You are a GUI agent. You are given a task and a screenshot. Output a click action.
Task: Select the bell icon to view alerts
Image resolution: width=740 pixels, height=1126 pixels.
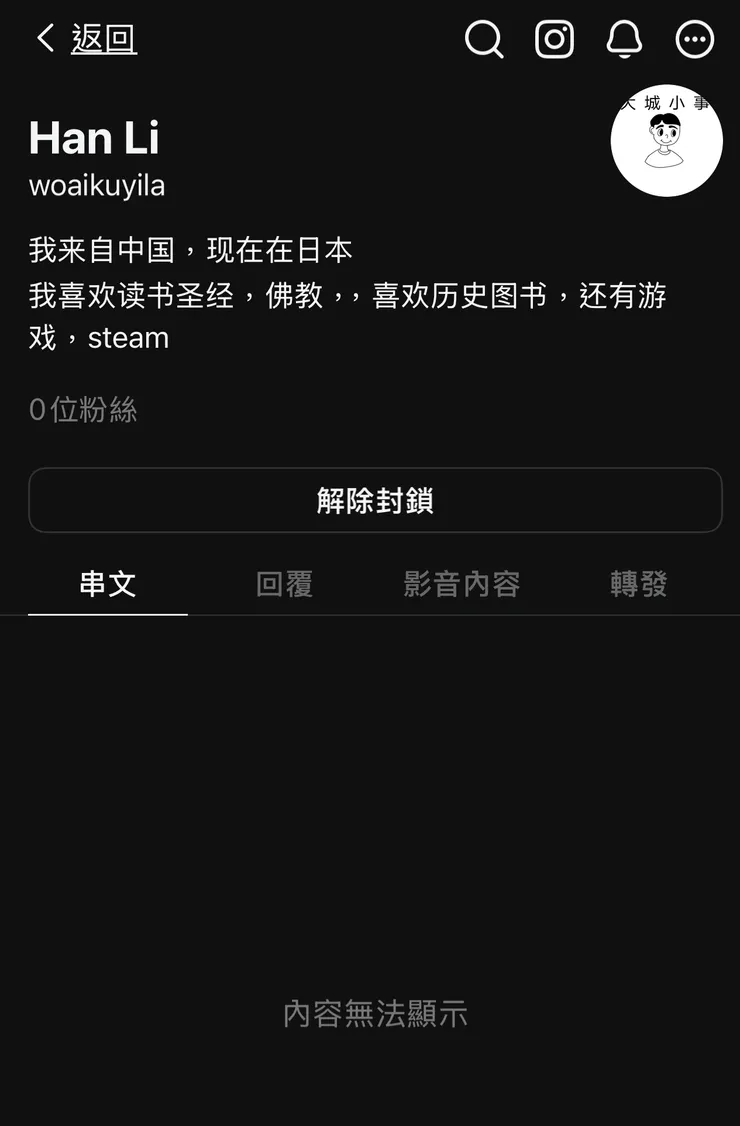(624, 40)
